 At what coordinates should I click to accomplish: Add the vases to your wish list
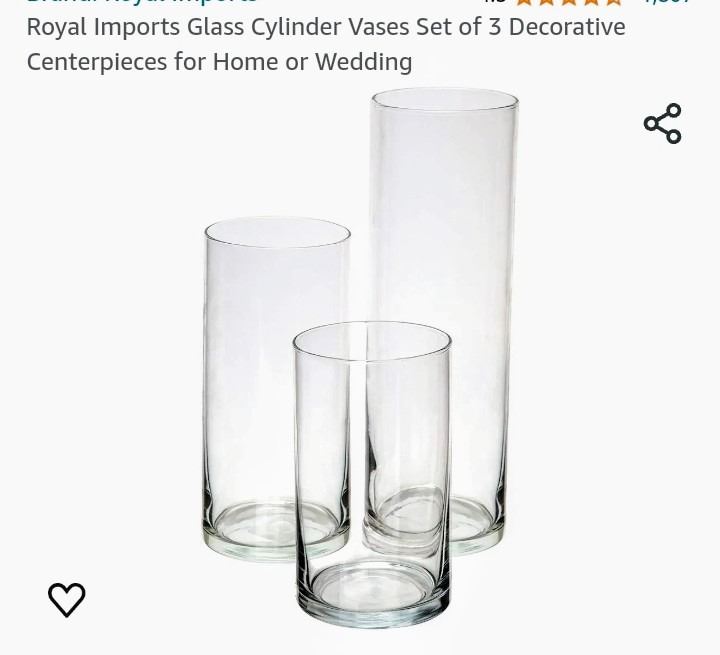(67, 599)
